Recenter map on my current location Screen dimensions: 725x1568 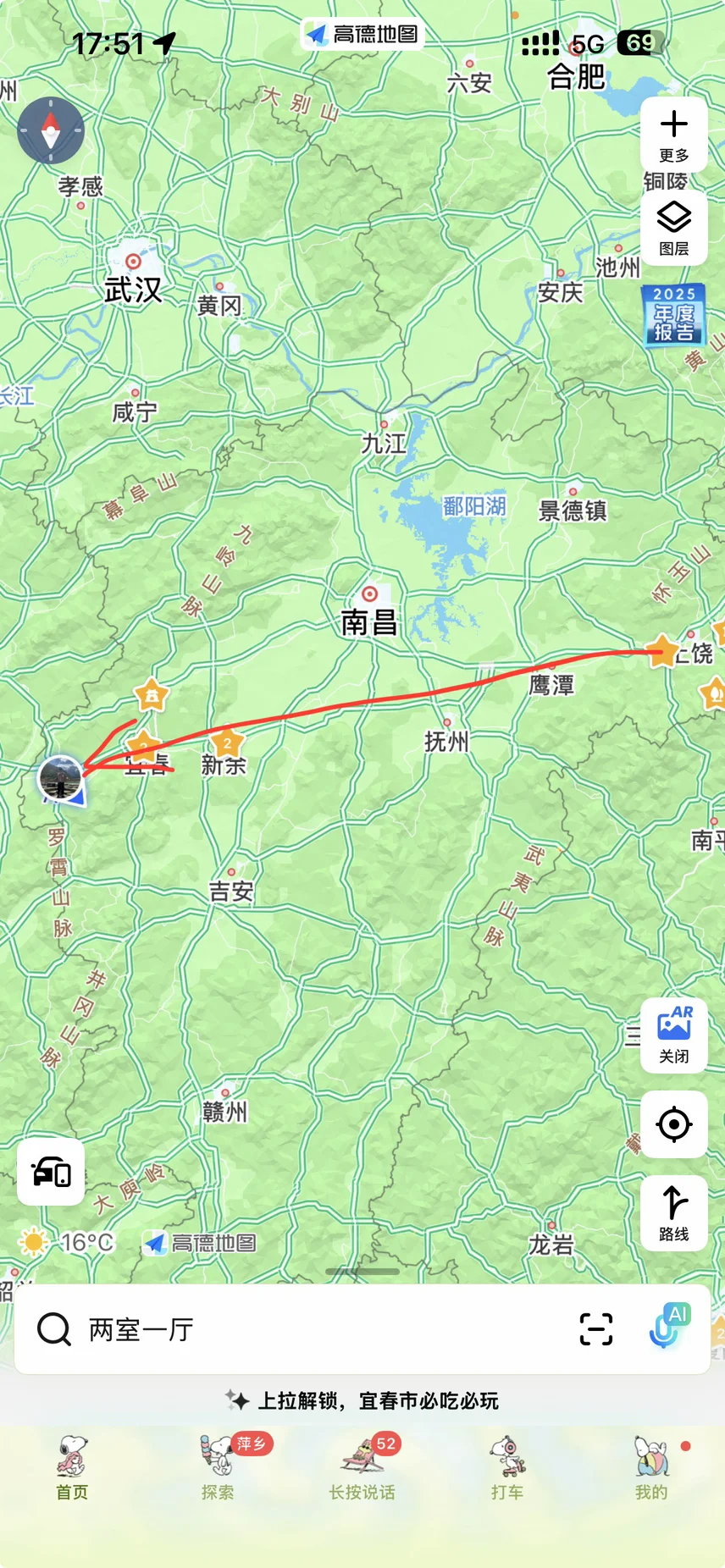pos(673,1124)
